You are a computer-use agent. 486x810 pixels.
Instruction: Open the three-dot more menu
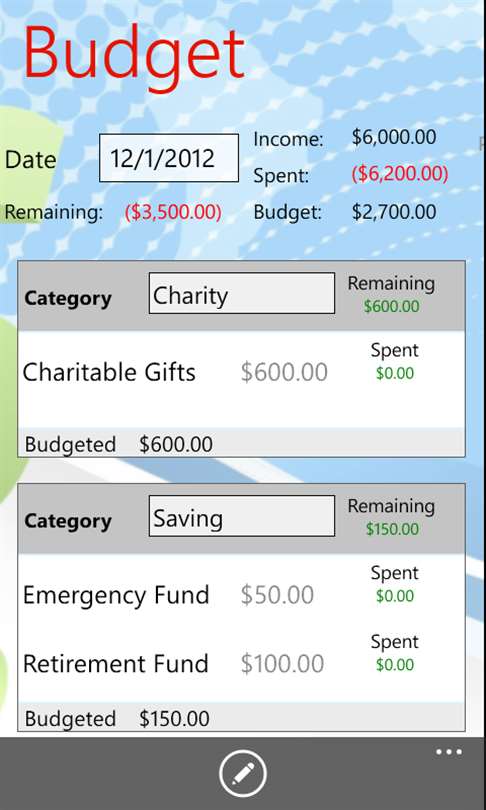[448, 752]
